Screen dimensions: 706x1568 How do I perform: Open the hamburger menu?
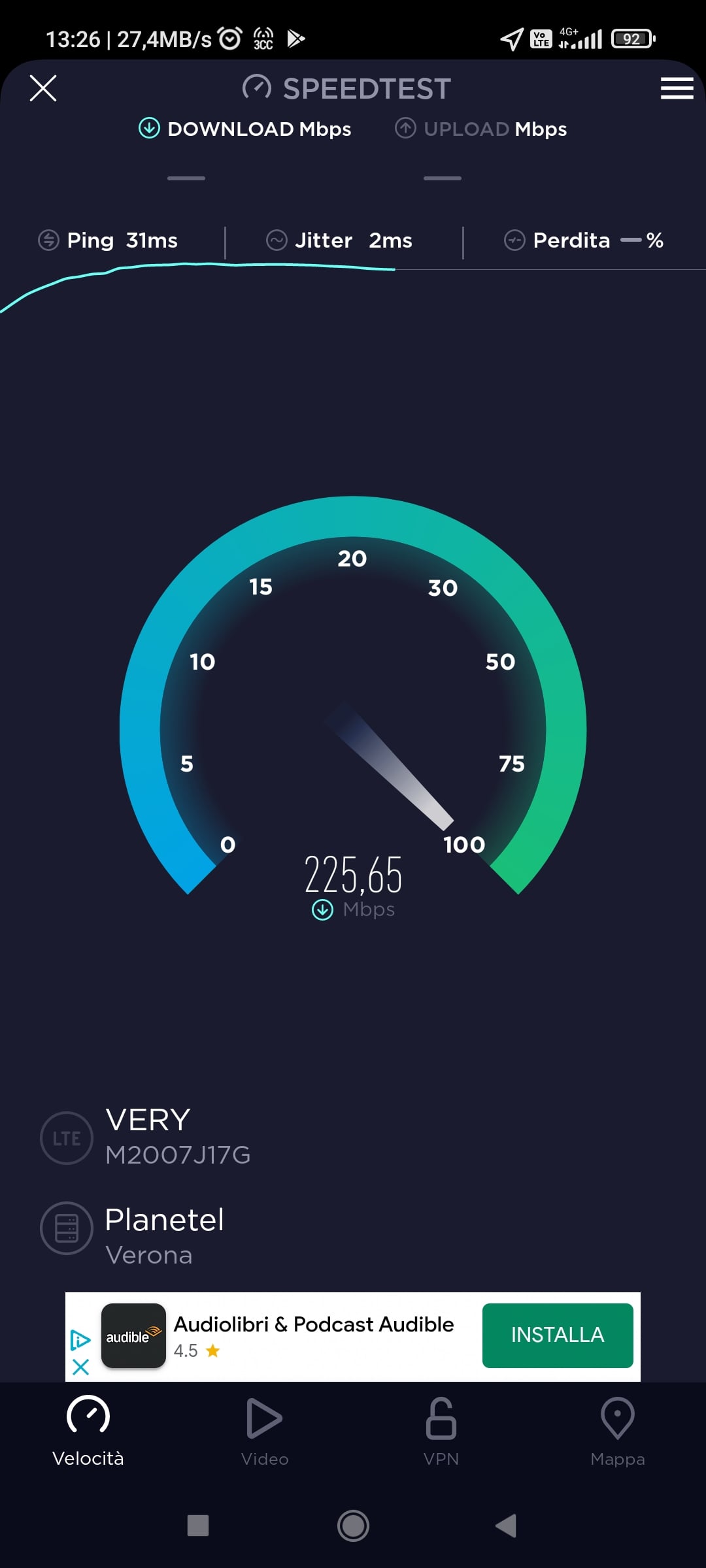point(677,88)
